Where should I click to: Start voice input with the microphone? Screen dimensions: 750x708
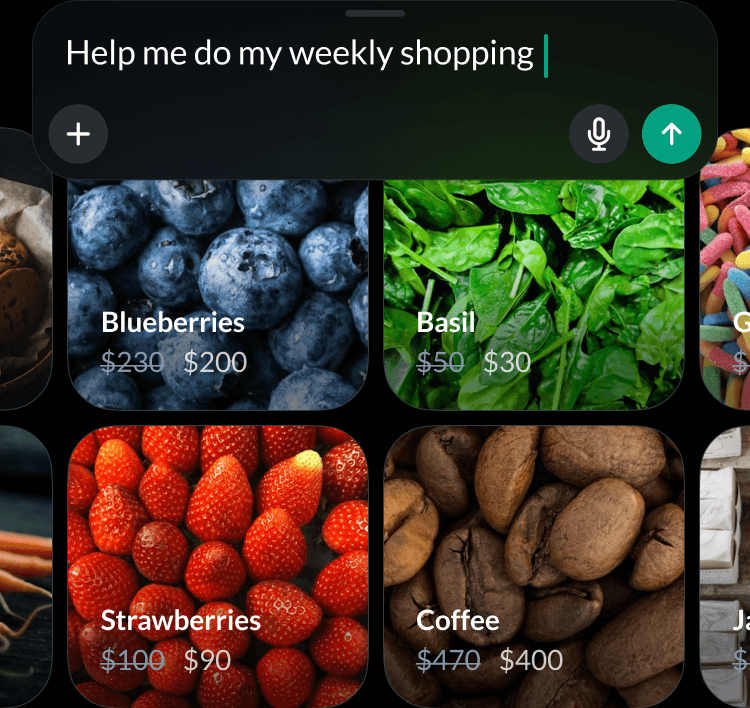coord(599,134)
